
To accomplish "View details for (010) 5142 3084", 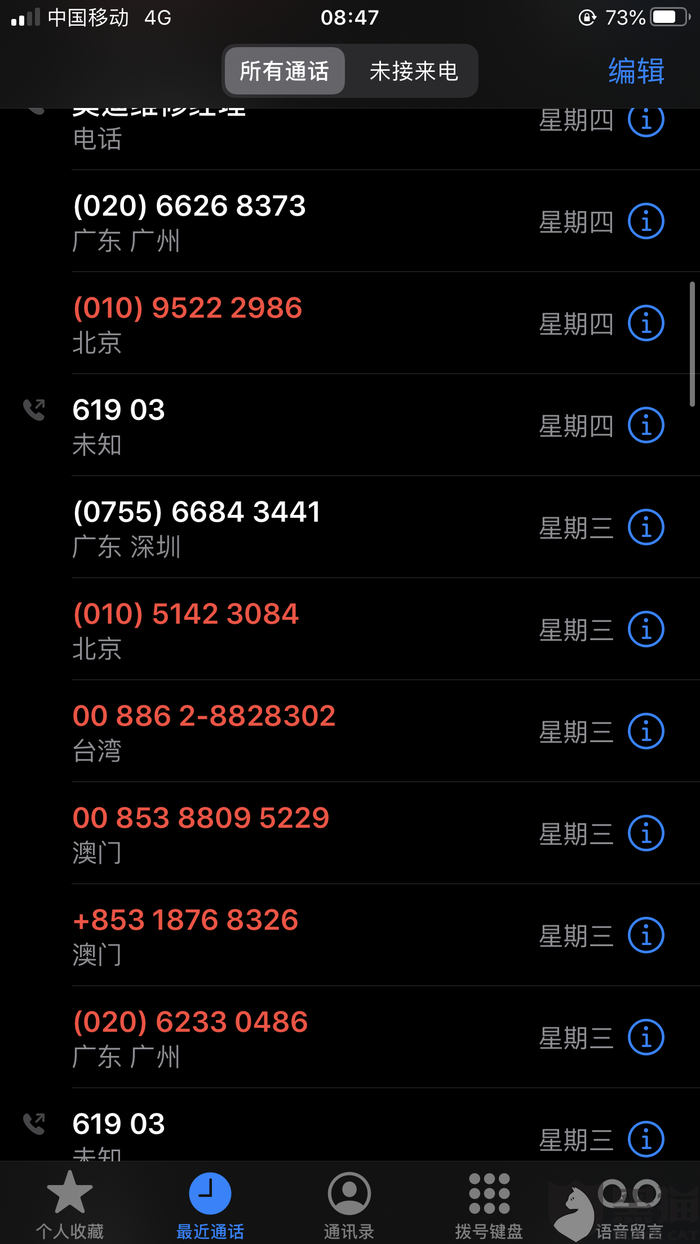I will click(646, 629).
